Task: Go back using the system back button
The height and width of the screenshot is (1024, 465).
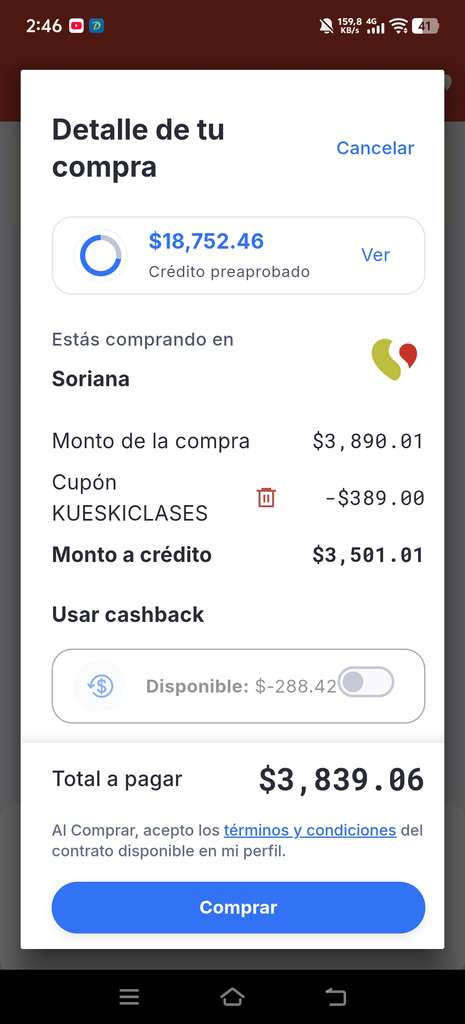Action: click(x=335, y=997)
